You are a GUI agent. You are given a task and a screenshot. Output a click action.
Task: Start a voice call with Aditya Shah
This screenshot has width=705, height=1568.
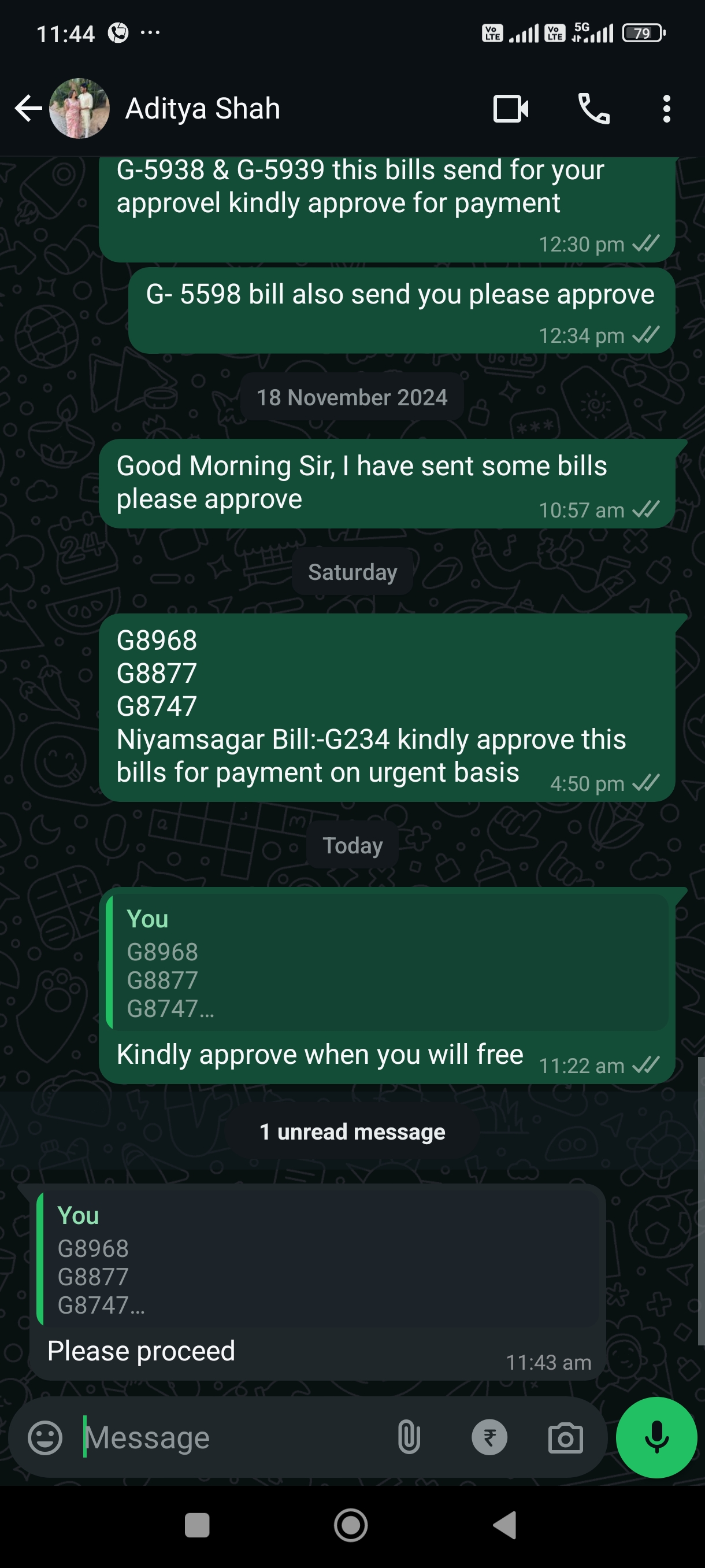[593, 109]
